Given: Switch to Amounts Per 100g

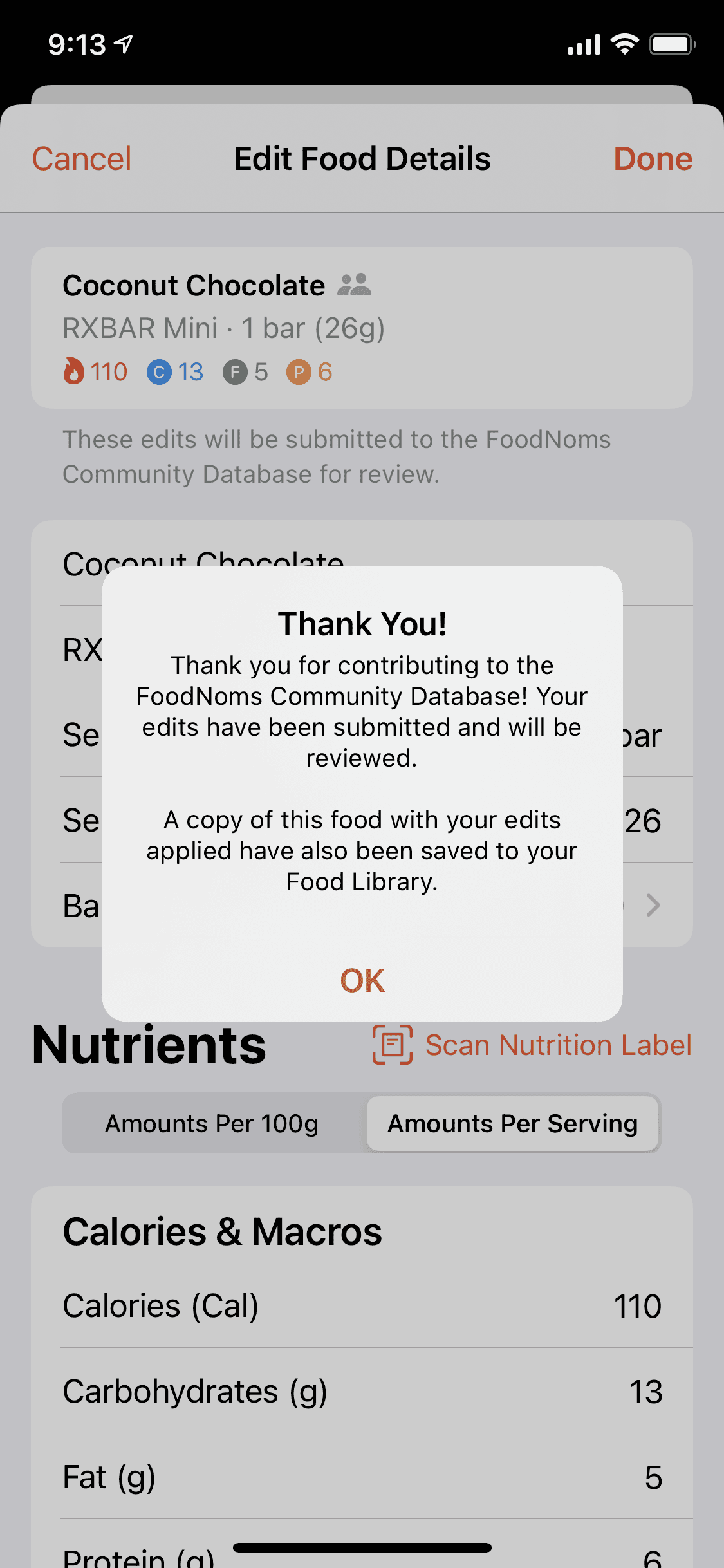Looking at the screenshot, I should tap(212, 1124).
